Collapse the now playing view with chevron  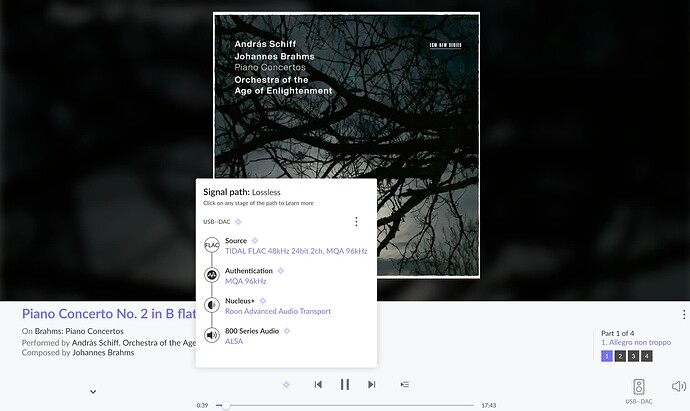[92, 391]
